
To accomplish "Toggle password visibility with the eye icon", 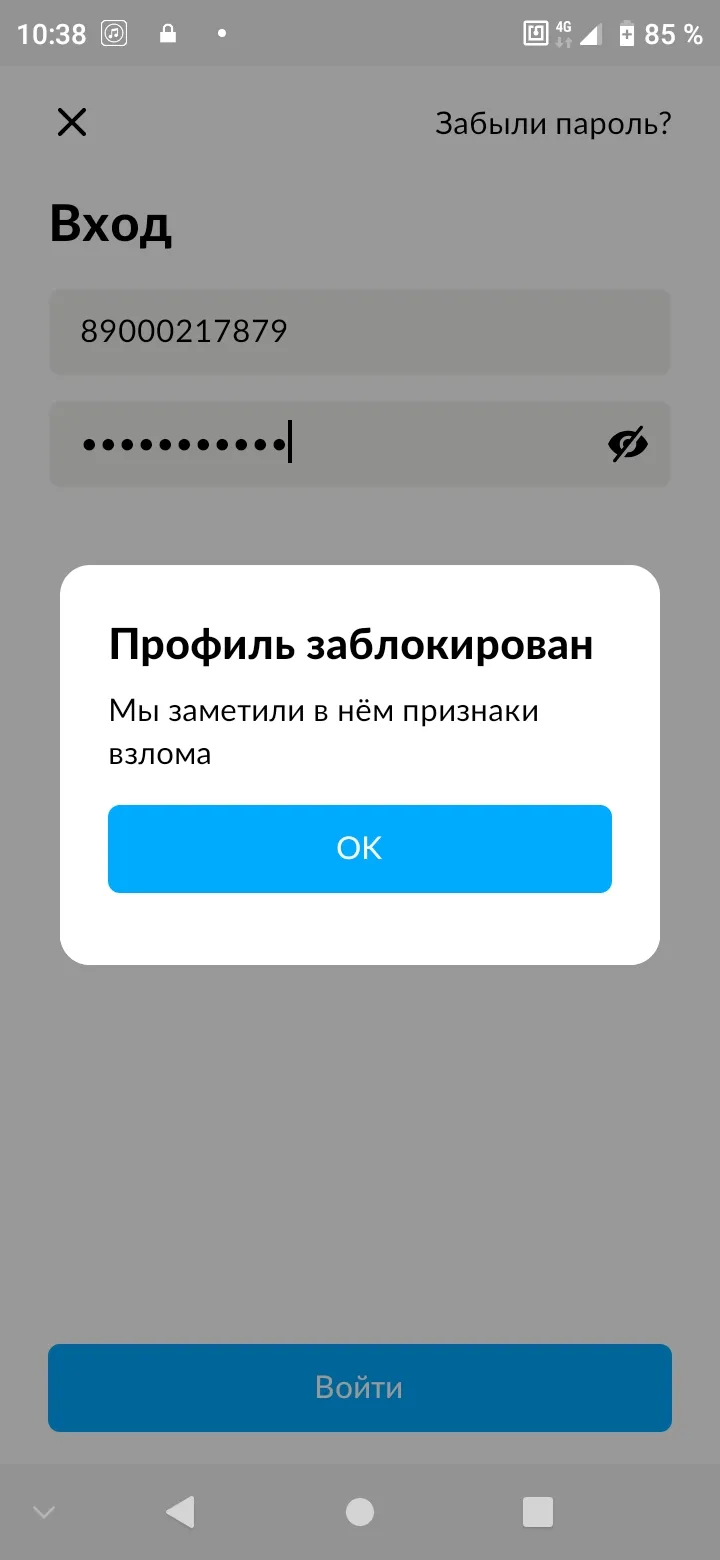I will (x=628, y=444).
